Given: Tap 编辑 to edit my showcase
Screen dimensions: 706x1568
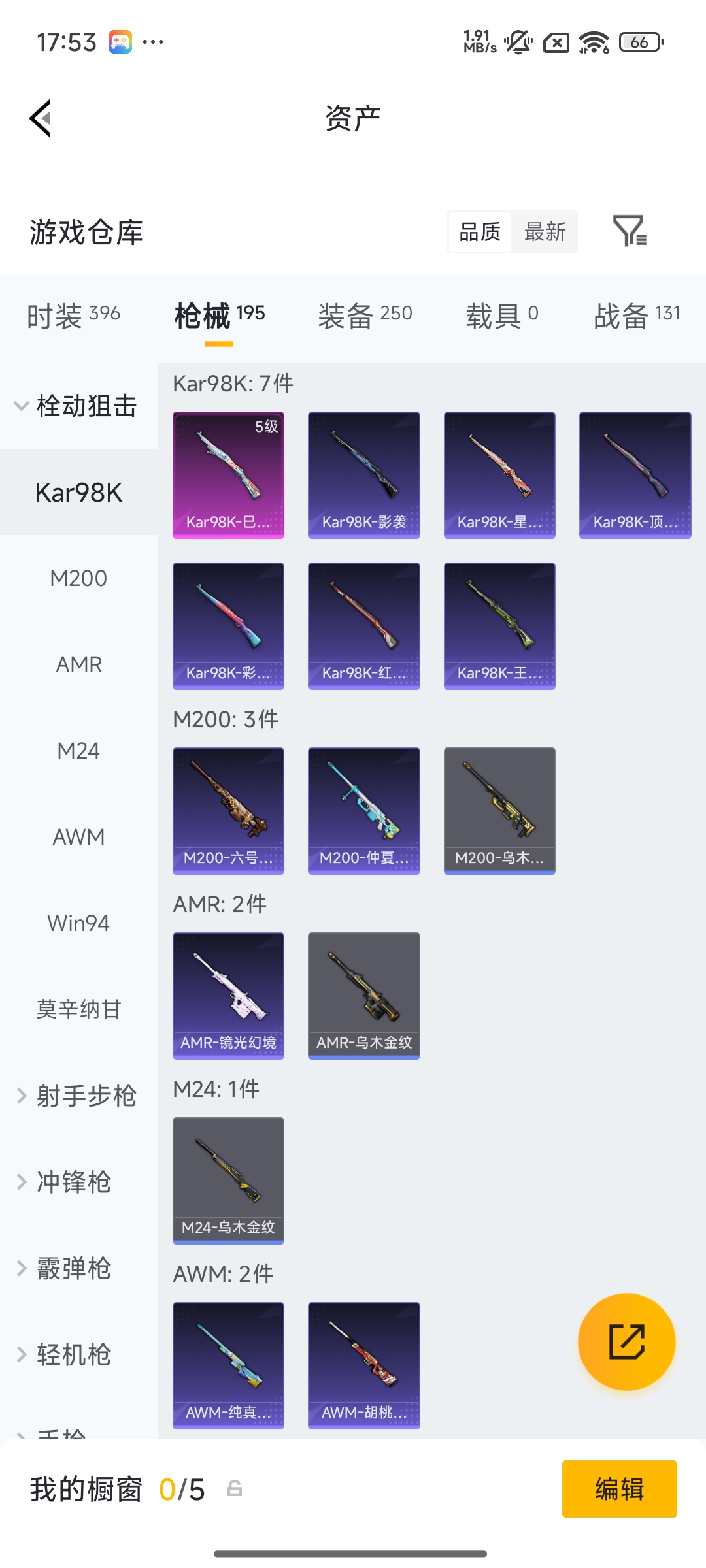Looking at the screenshot, I should click(619, 1489).
